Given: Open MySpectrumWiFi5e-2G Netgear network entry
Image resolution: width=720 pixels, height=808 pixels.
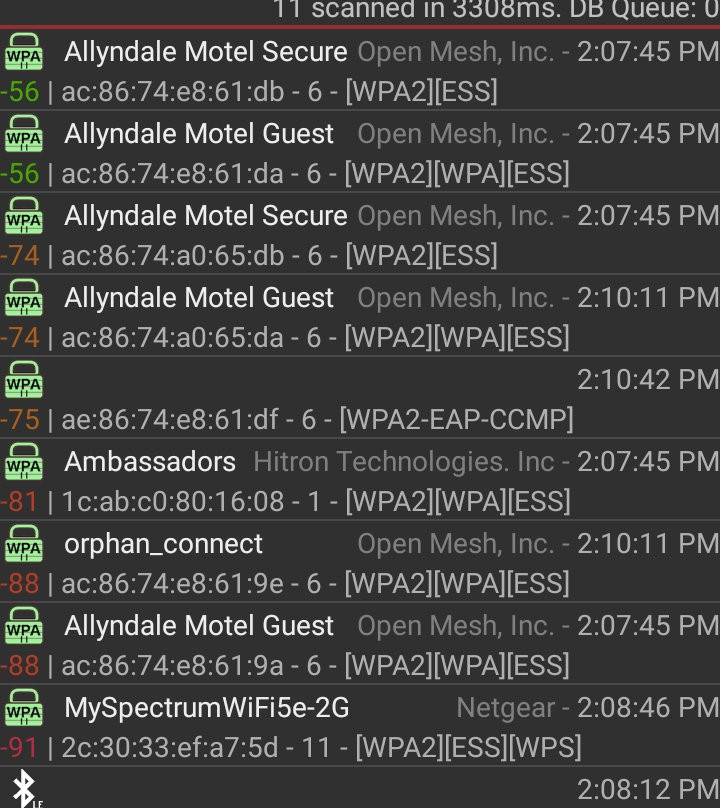Looking at the screenshot, I should click(360, 726).
